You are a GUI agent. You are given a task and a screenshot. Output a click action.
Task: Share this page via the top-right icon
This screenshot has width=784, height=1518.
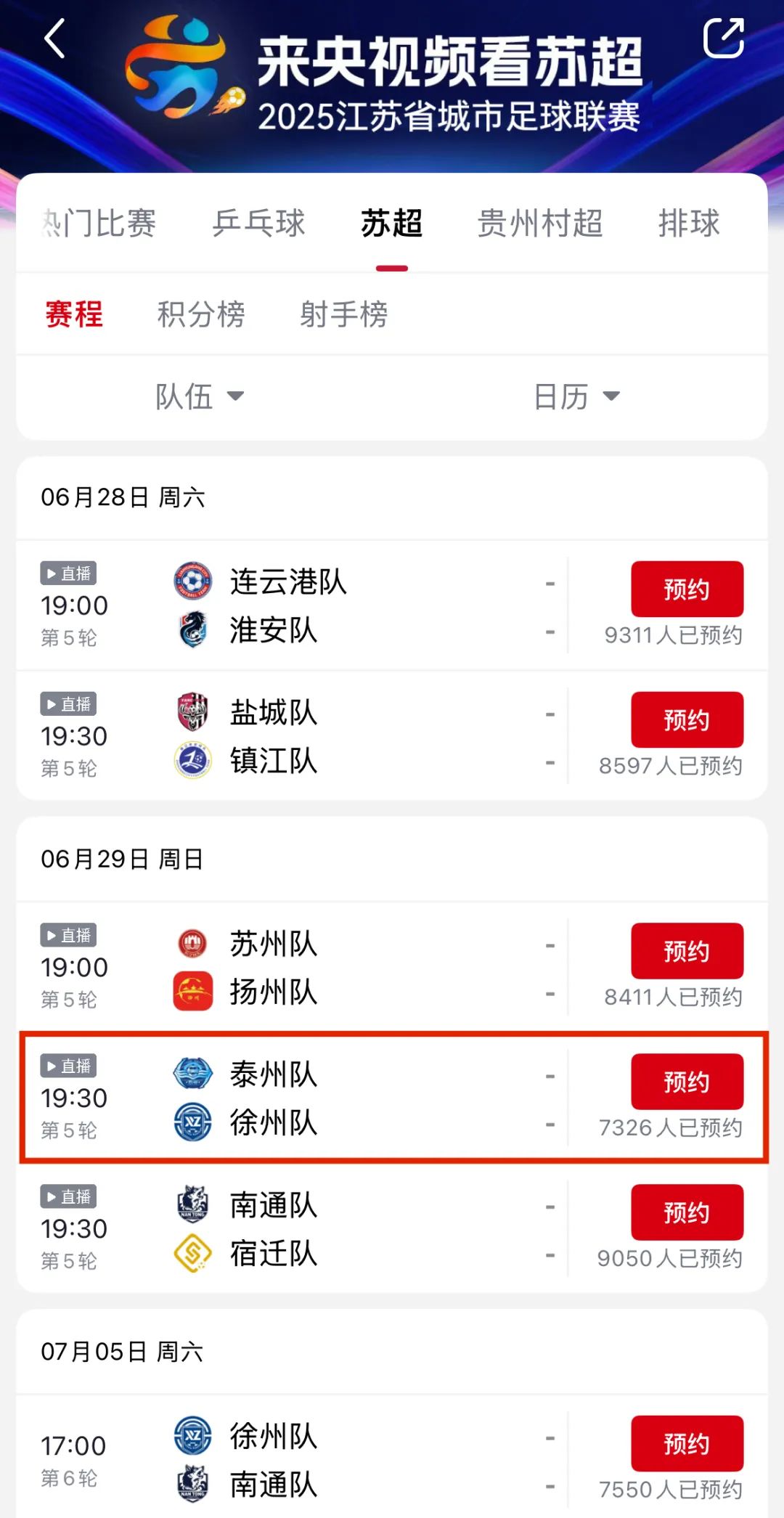[x=724, y=38]
